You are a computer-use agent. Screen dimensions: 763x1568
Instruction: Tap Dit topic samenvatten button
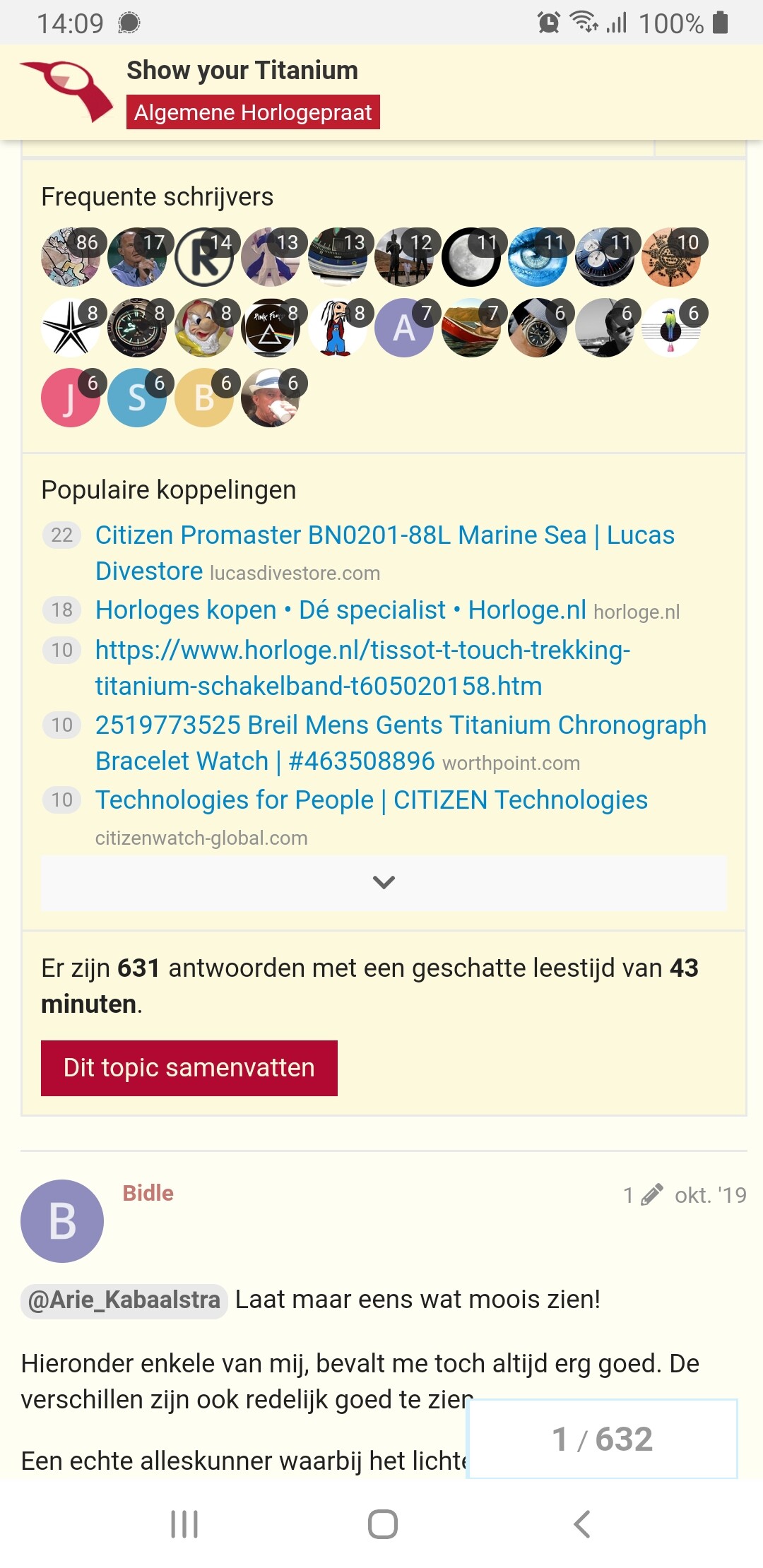pyautogui.click(x=189, y=1068)
